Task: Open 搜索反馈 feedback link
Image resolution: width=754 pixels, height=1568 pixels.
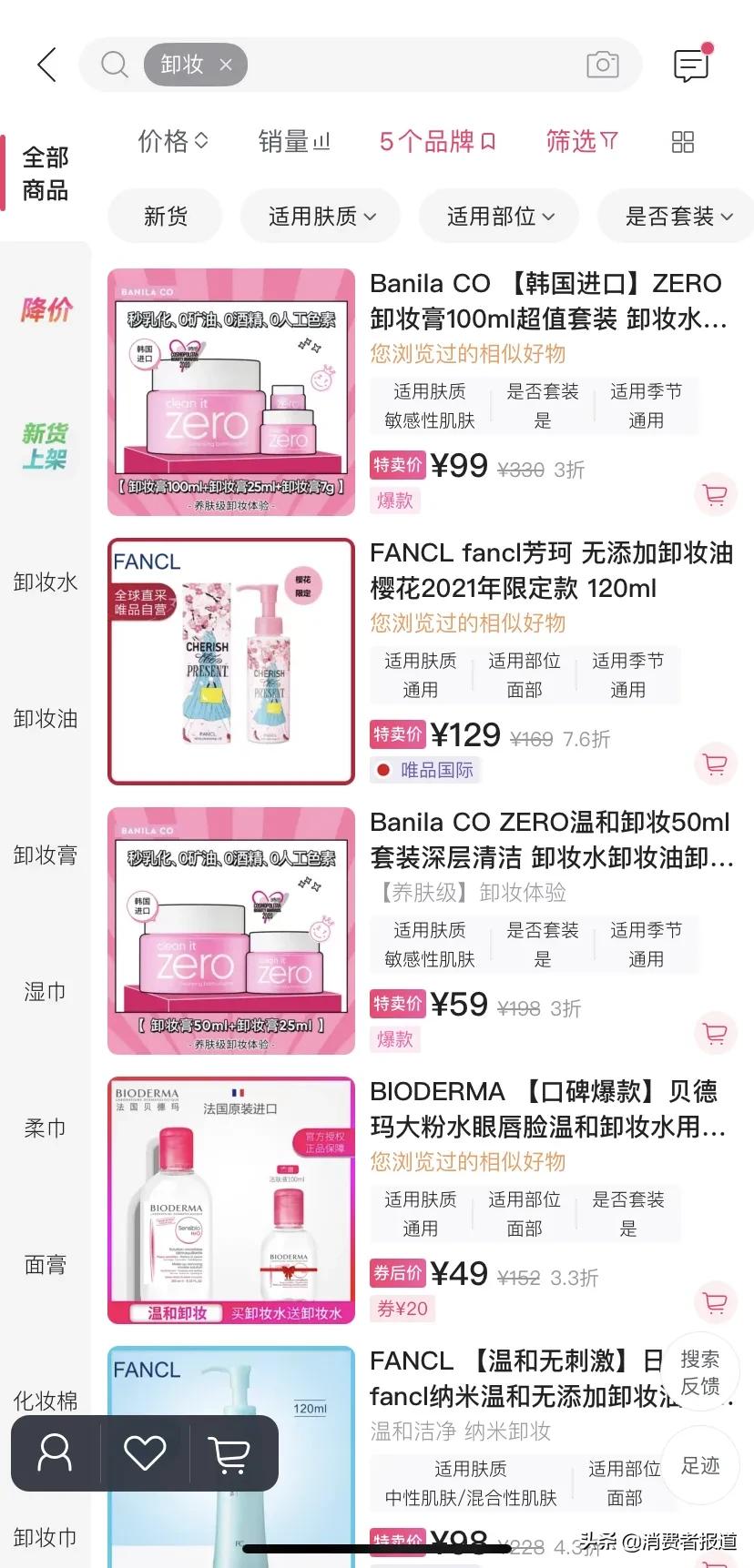Action: click(699, 1372)
